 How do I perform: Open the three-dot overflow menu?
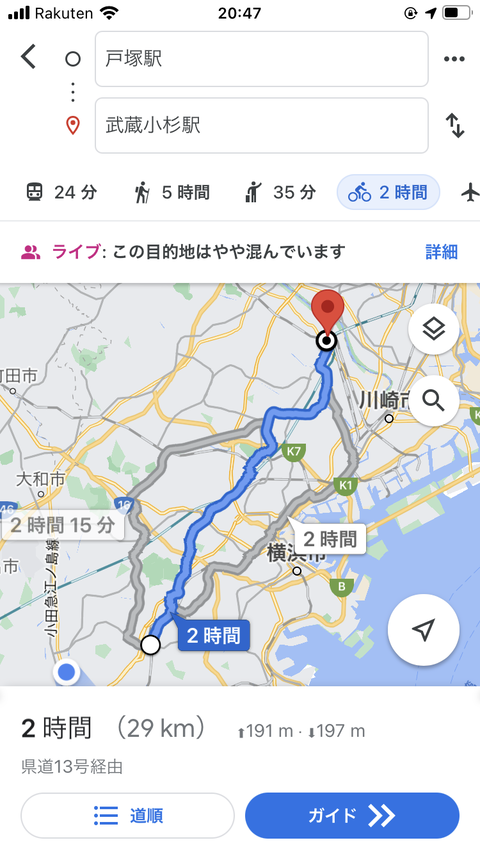click(454, 59)
